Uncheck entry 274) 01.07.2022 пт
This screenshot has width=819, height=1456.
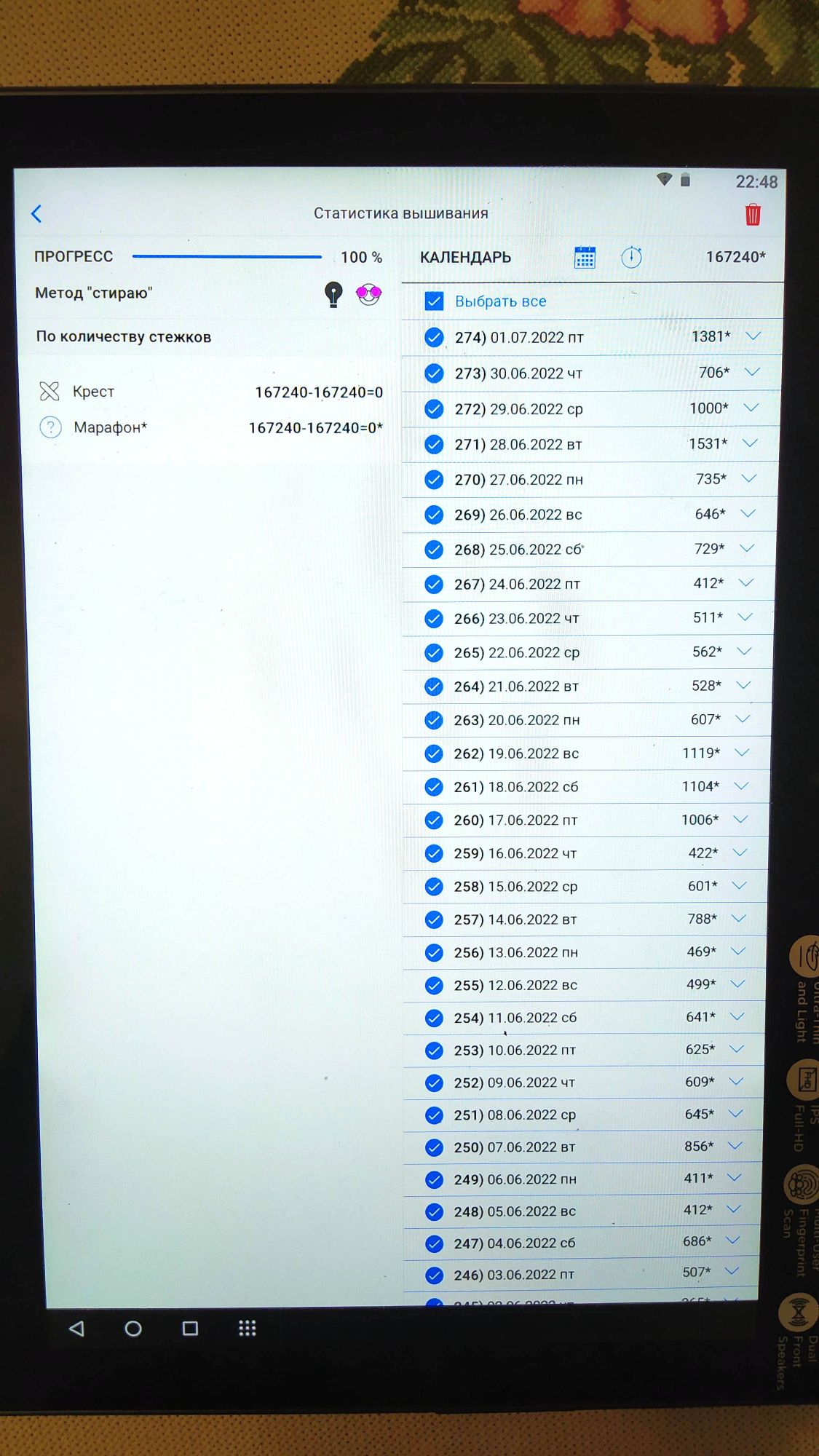click(434, 337)
